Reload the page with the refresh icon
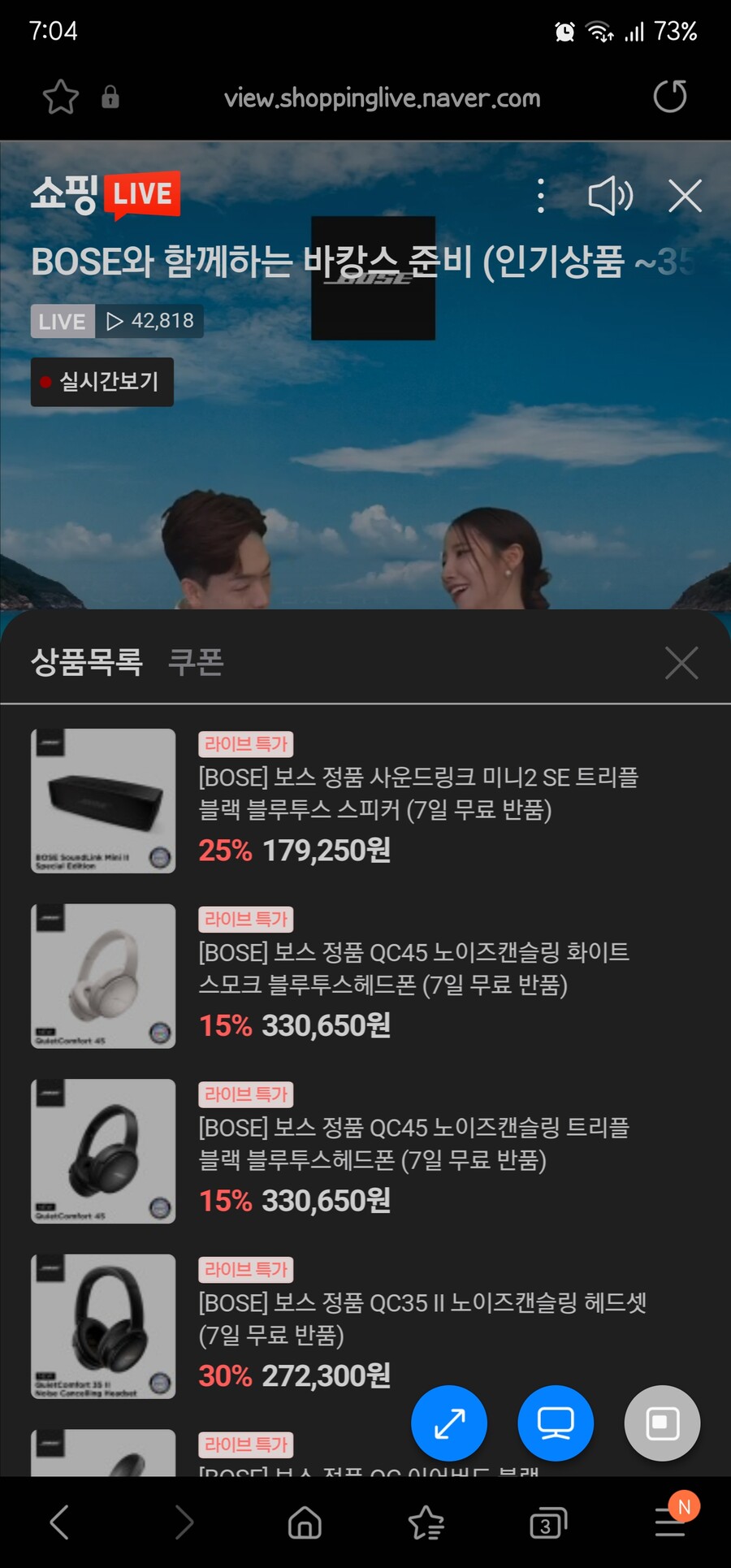Image resolution: width=731 pixels, height=1568 pixels. pos(669,97)
